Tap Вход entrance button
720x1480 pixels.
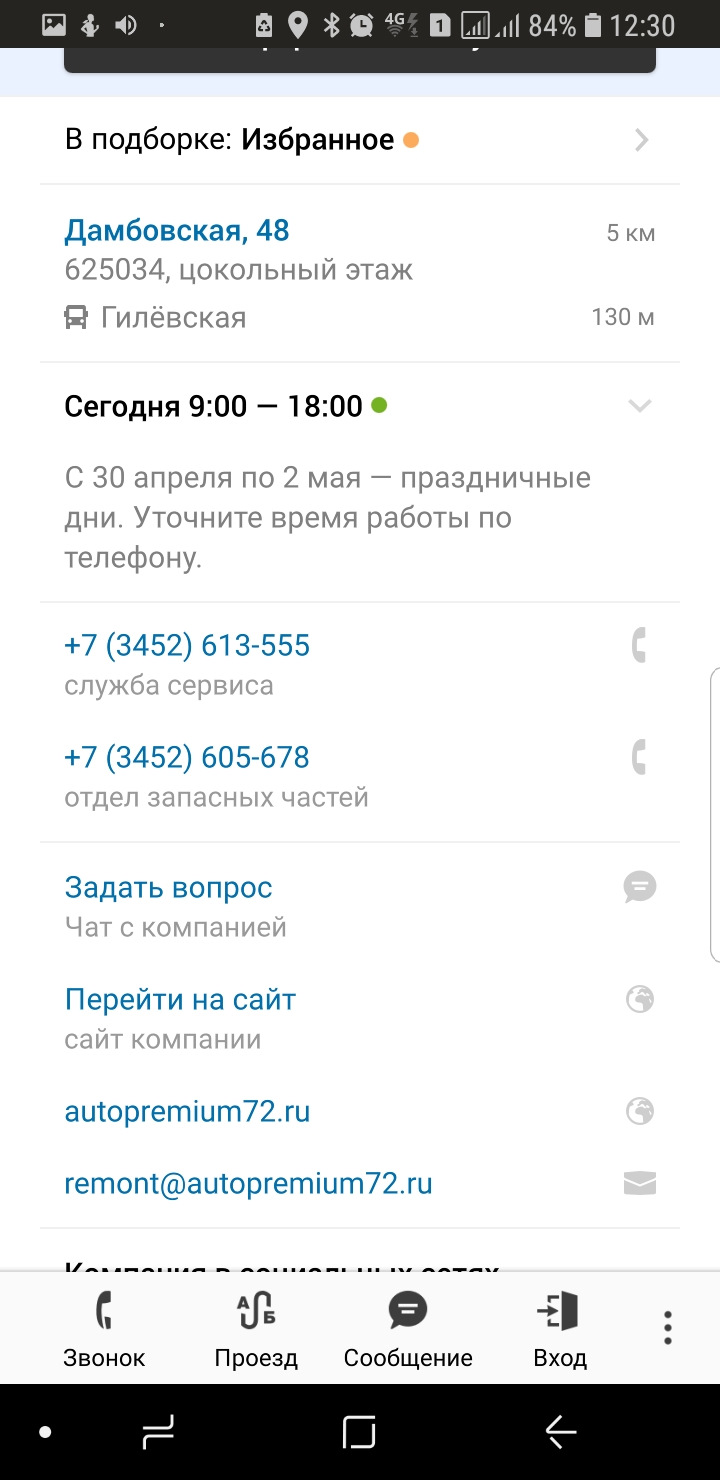(x=560, y=1330)
